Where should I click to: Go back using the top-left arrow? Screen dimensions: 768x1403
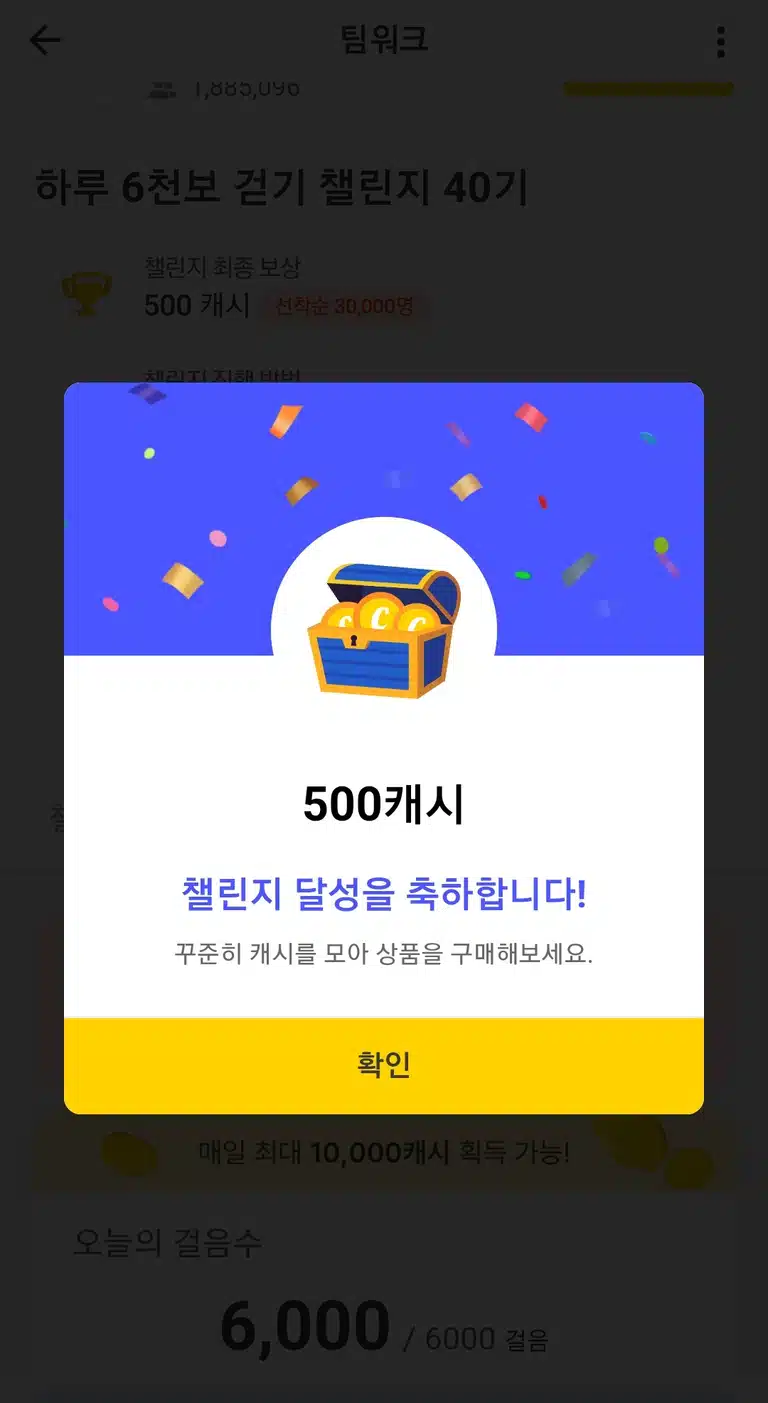click(x=45, y=40)
